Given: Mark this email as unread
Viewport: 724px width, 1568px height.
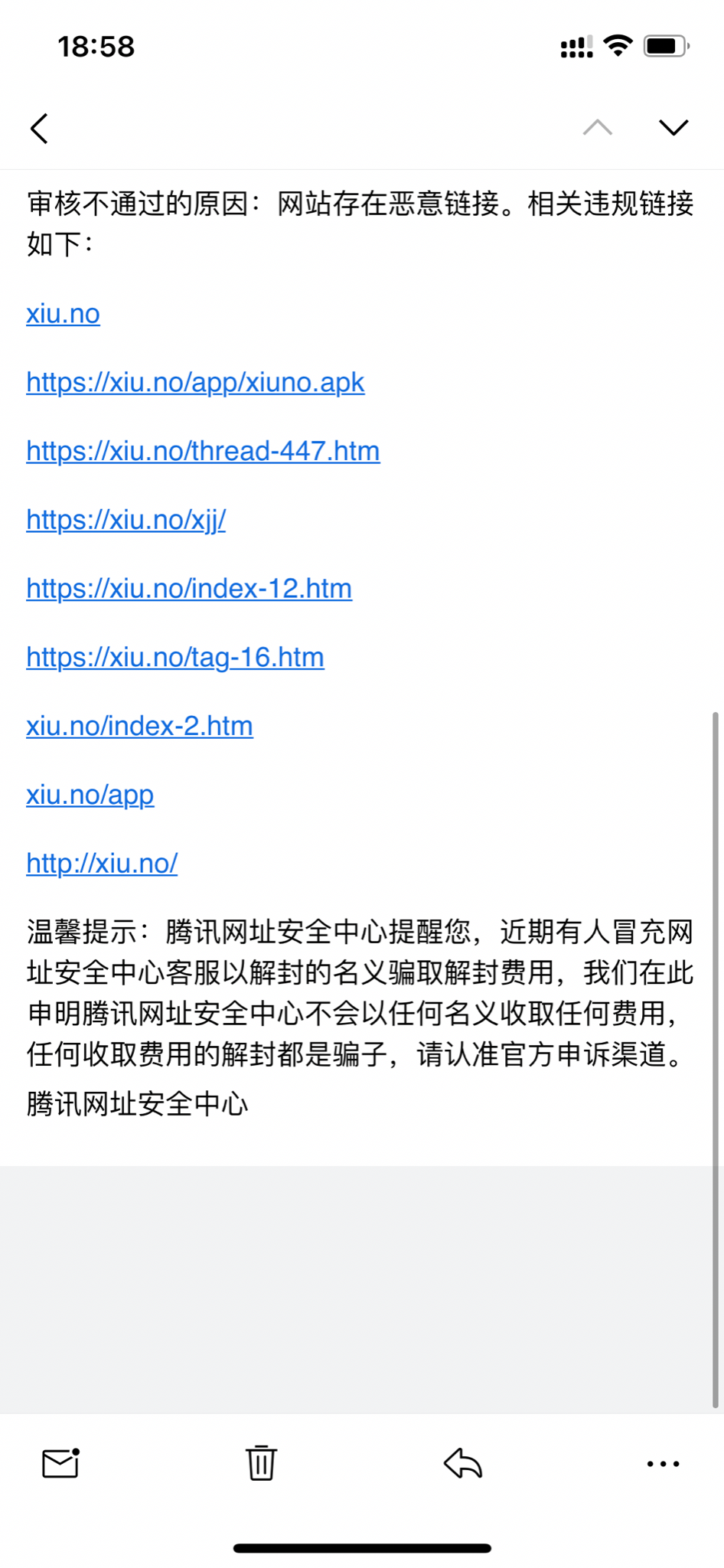Looking at the screenshot, I should click(x=60, y=1463).
